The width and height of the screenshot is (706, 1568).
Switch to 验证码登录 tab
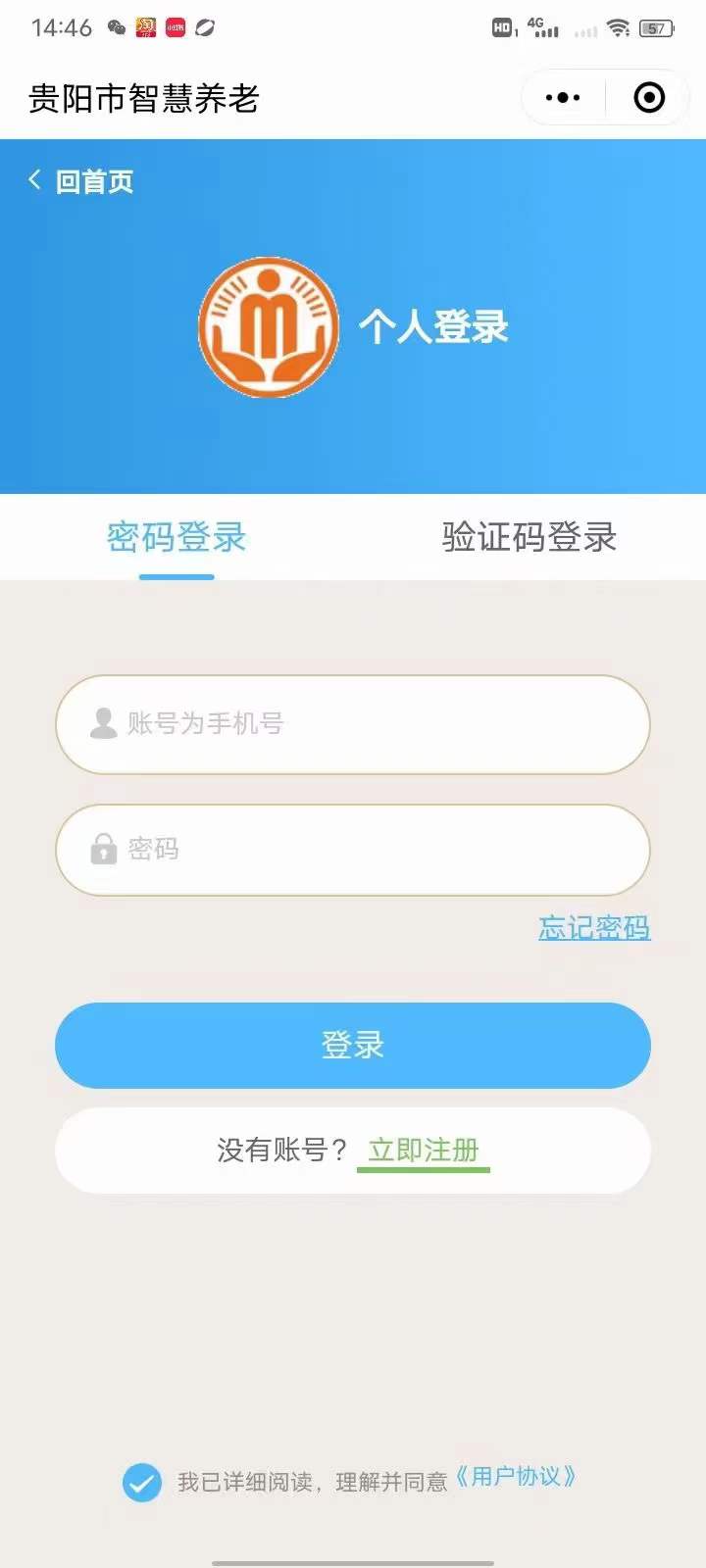(x=529, y=537)
